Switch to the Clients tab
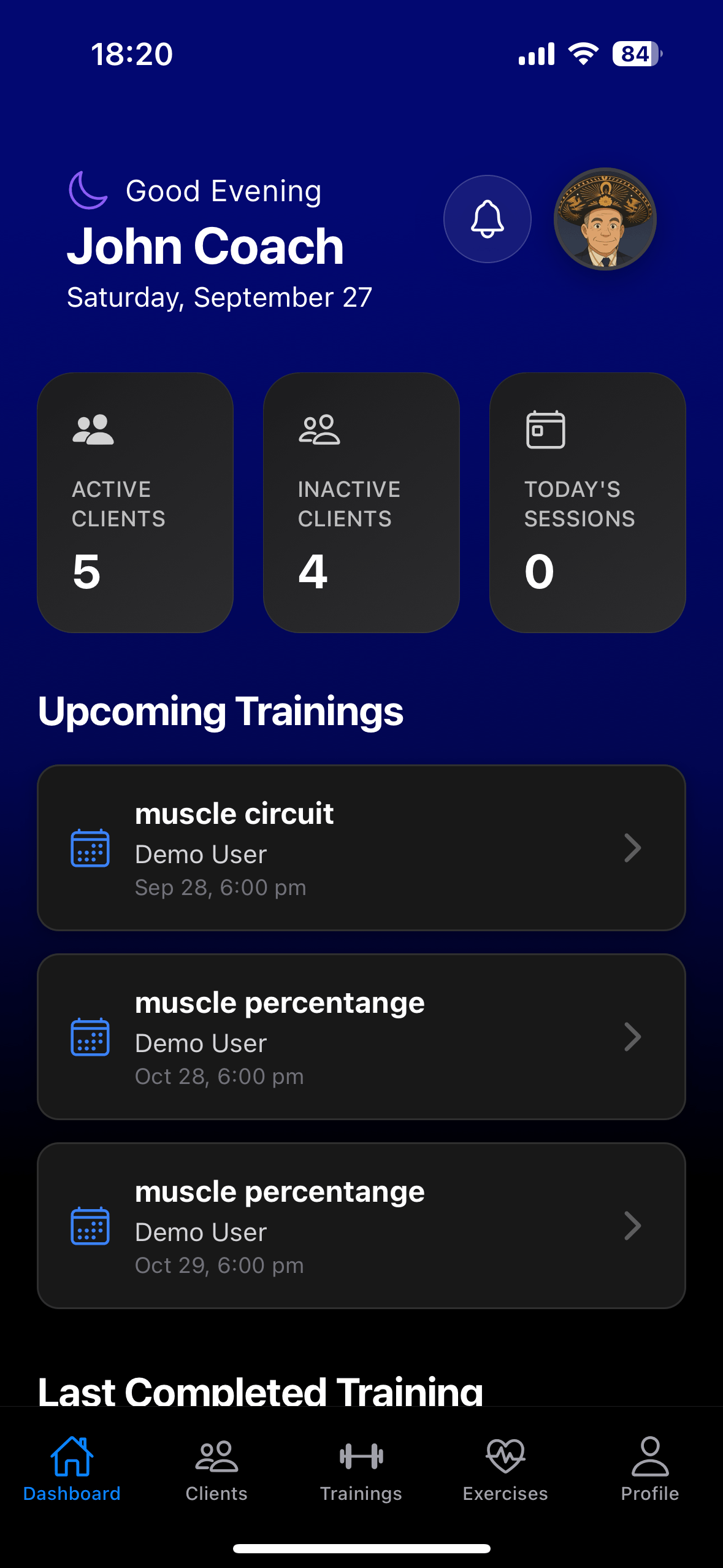The height and width of the screenshot is (1568, 723). (x=216, y=1469)
